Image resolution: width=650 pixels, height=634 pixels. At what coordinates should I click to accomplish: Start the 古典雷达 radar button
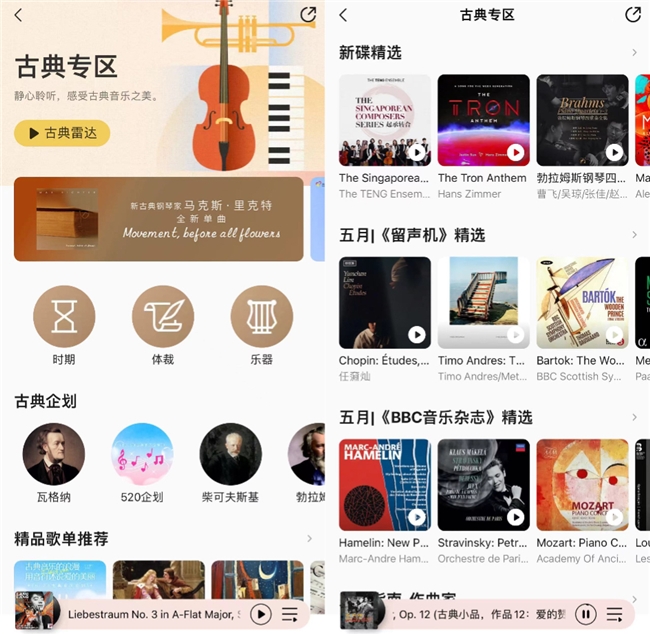(62, 133)
